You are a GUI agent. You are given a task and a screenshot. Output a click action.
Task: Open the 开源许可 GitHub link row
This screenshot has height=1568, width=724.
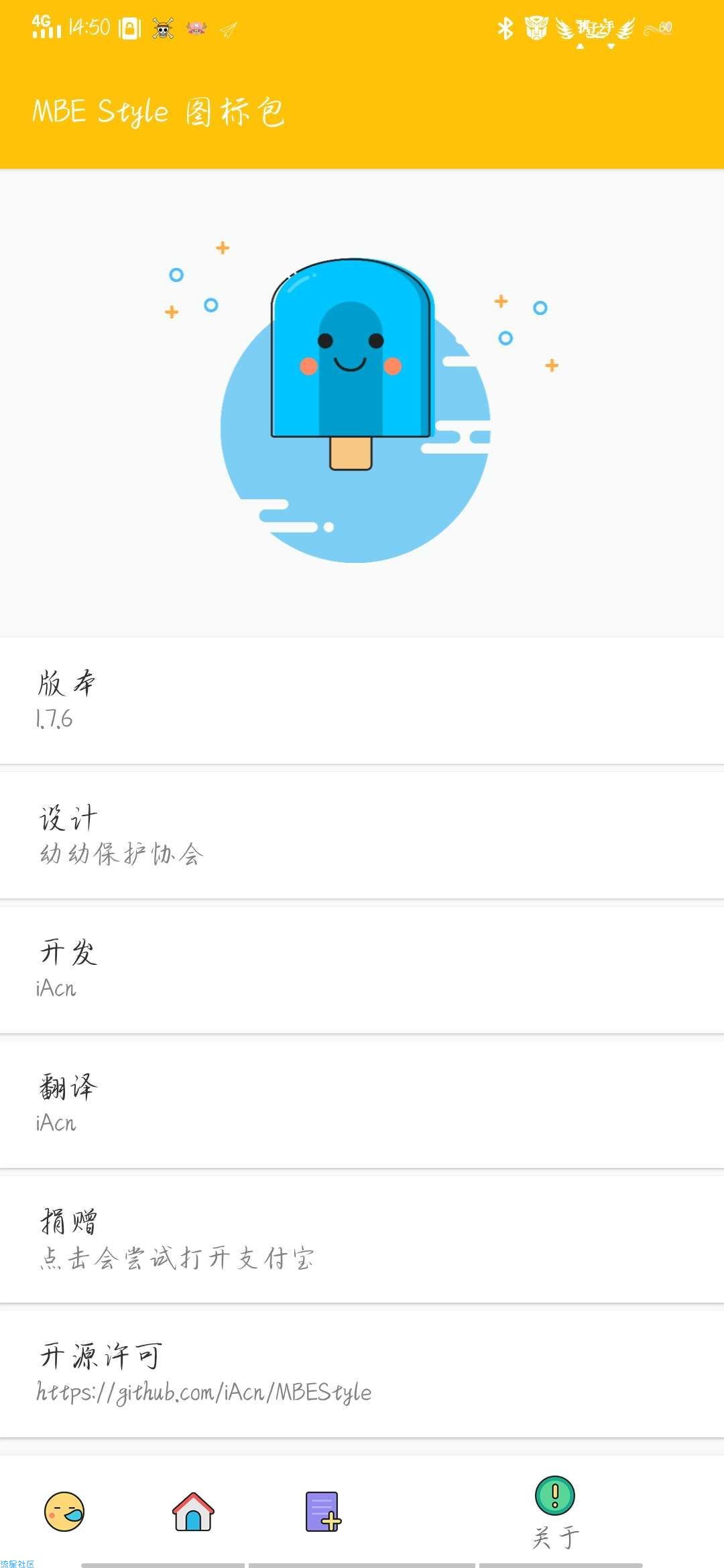(362, 1374)
